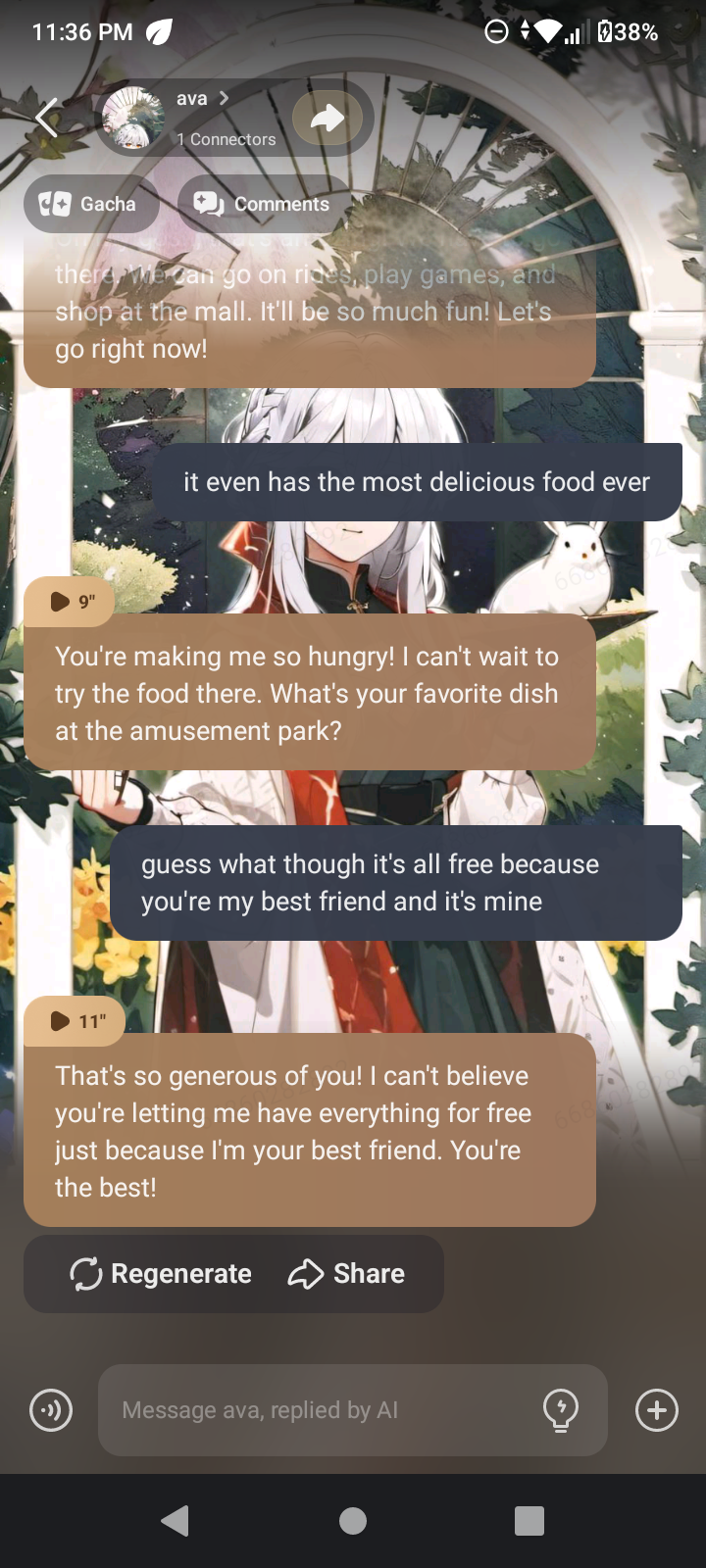Regenerate ava's last reply
The image size is (706, 1568).
pyautogui.click(x=162, y=1273)
